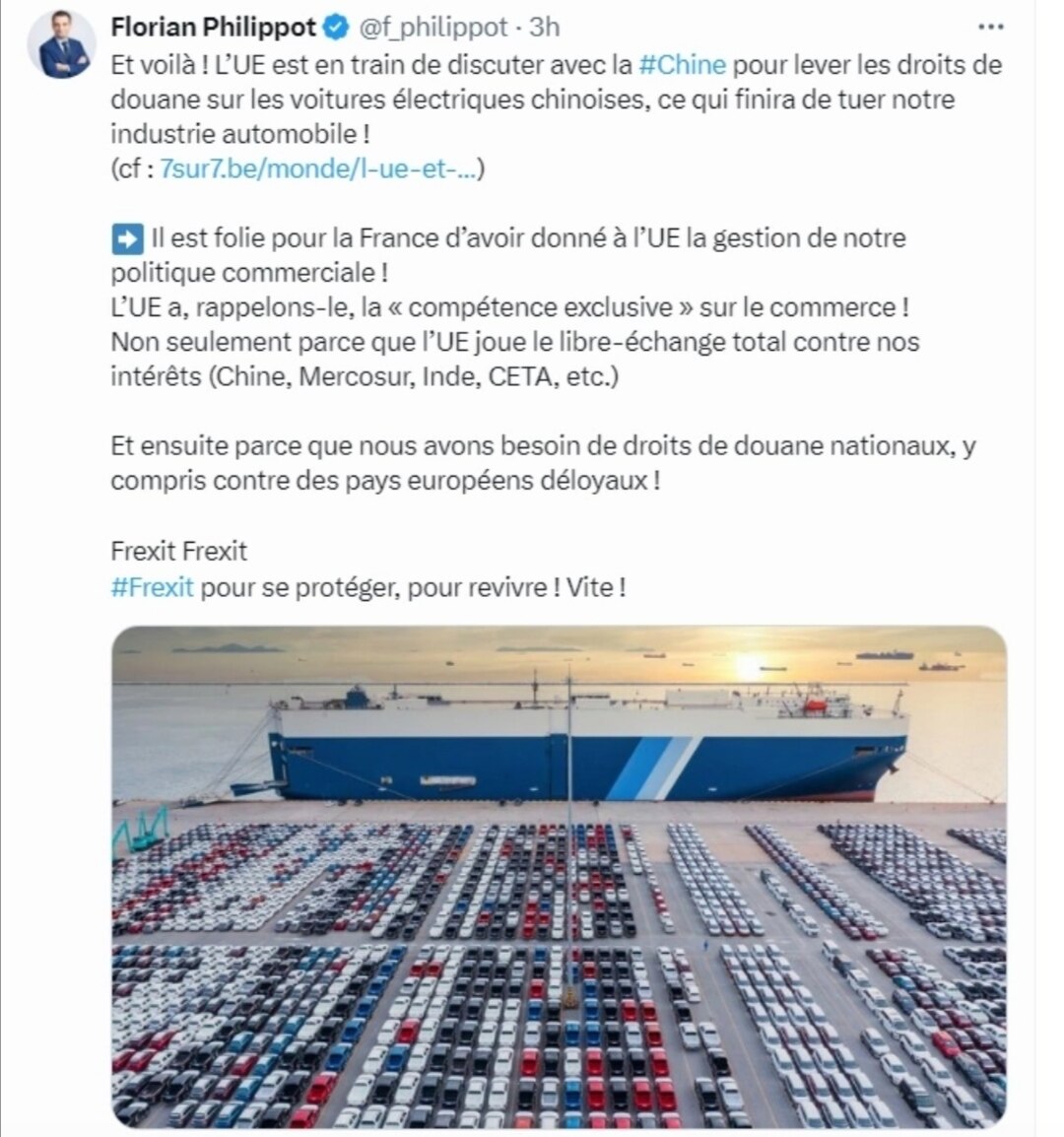Screen dimensions: 1064x1137
Task: View the cargo ship photo full screen
Action: [x=559, y=876]
